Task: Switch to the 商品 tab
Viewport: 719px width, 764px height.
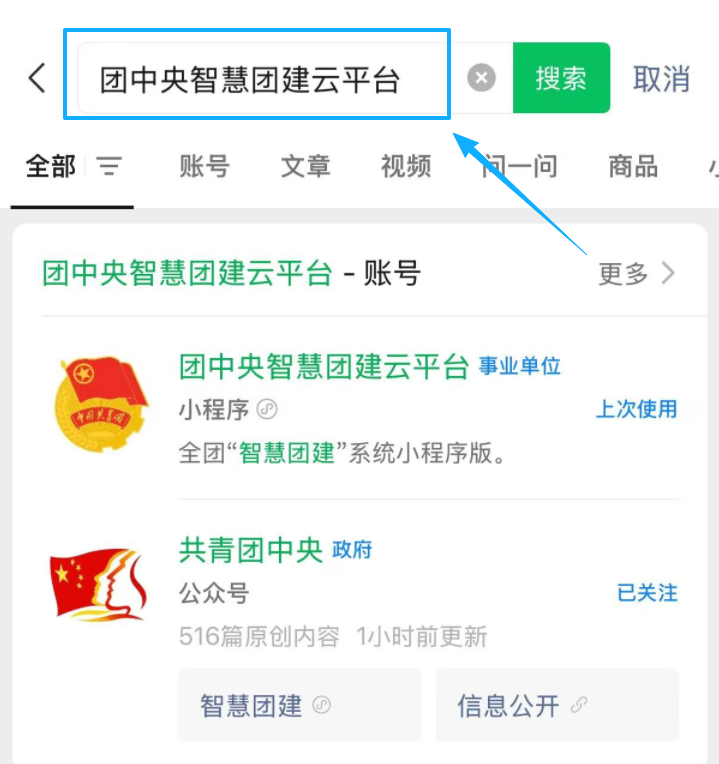Action: (x=633, y=165)
